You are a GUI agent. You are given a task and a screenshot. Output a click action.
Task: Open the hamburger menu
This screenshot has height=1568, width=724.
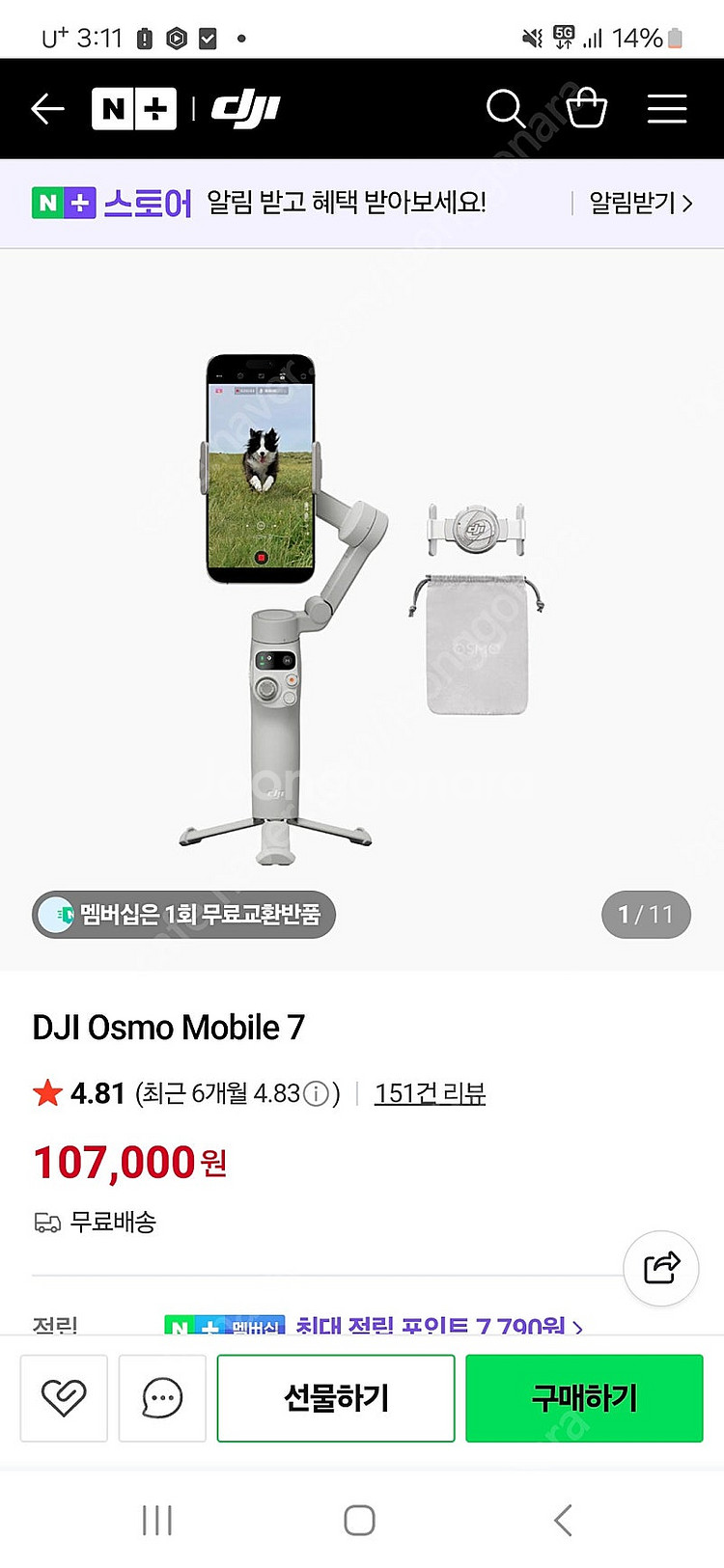(667, 109)
